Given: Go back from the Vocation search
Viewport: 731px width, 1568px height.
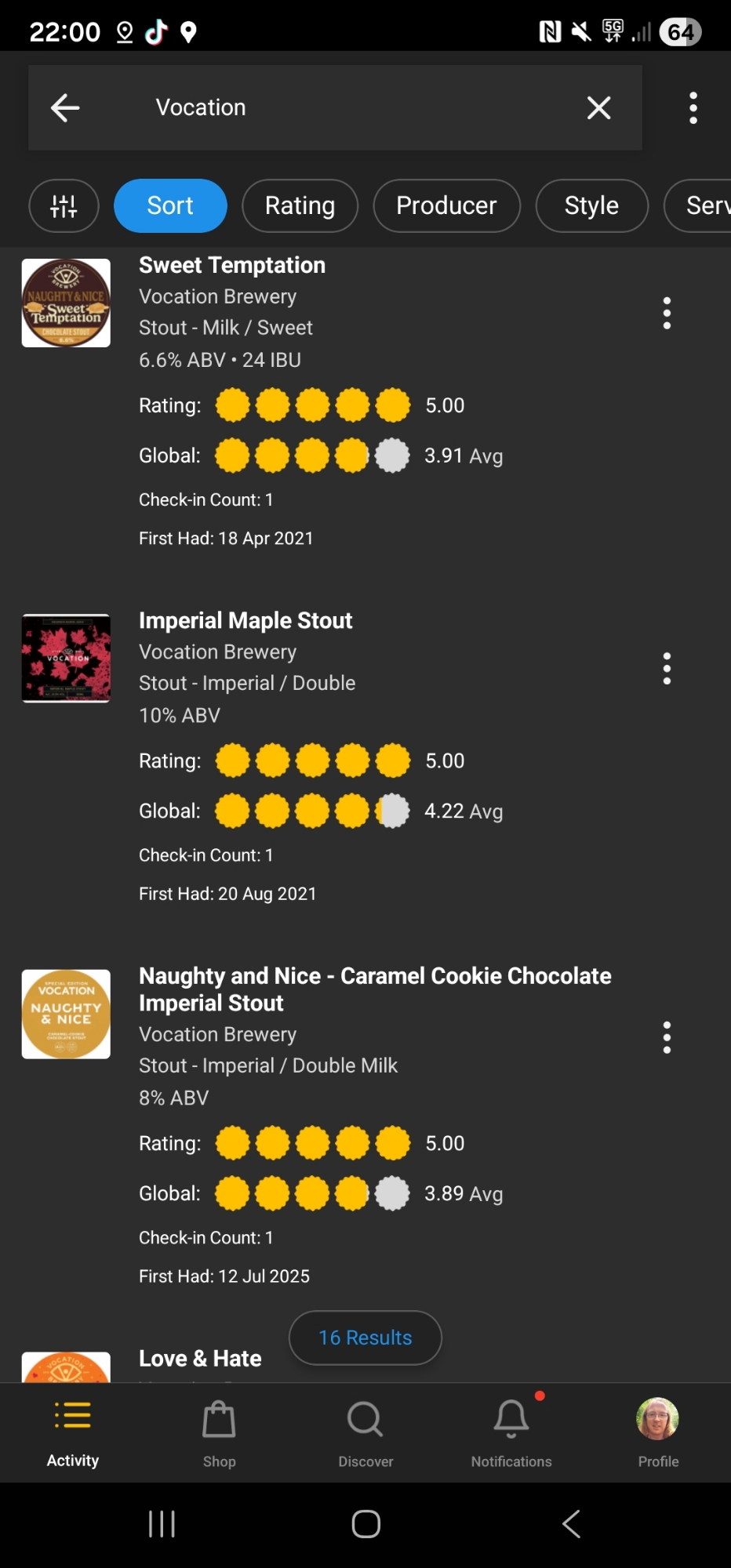Looking at the screenshot, I should coord(65,108).
